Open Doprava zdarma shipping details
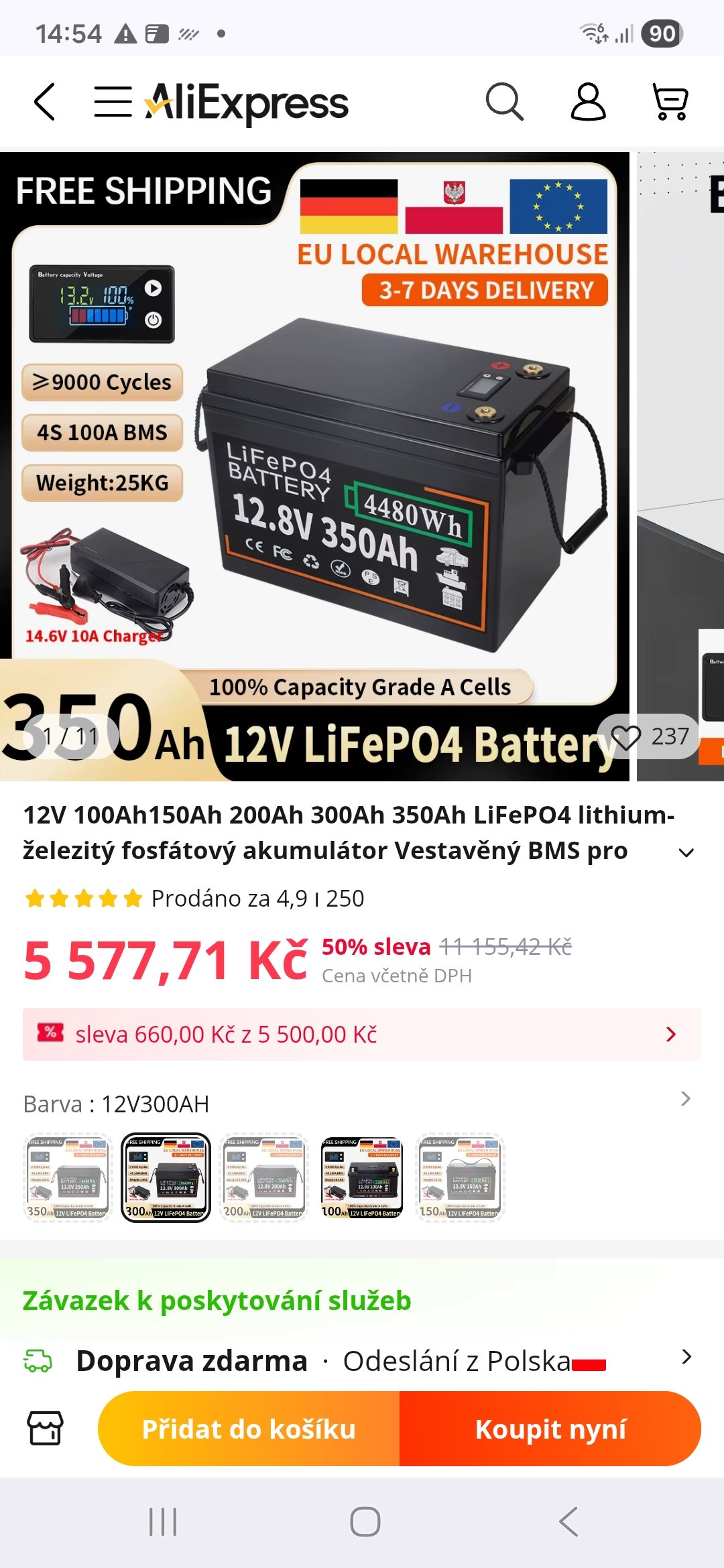The image size is (724, 1568). pos(362,1361)
